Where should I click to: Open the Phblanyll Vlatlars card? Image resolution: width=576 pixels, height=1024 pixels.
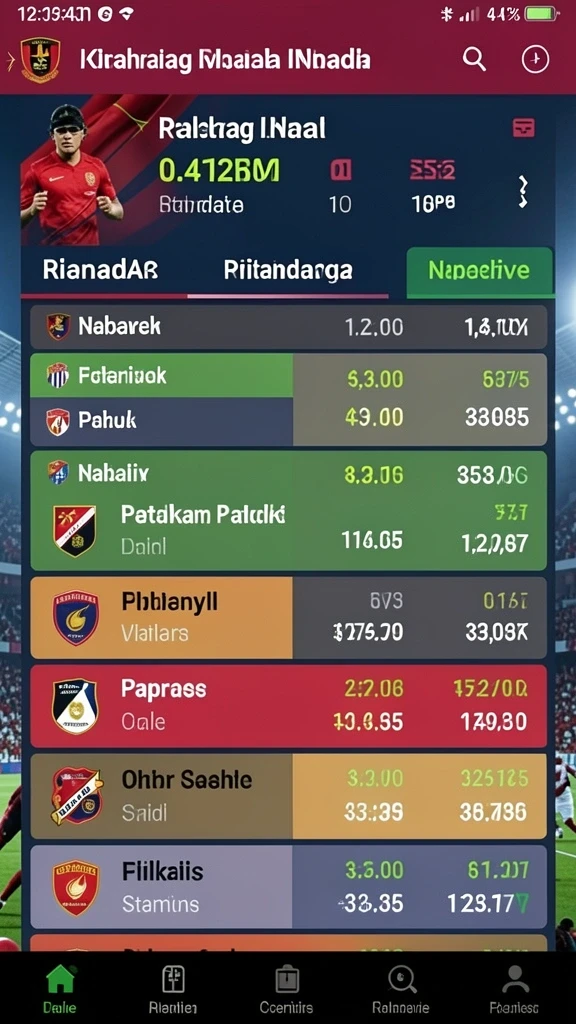point(288,617)
